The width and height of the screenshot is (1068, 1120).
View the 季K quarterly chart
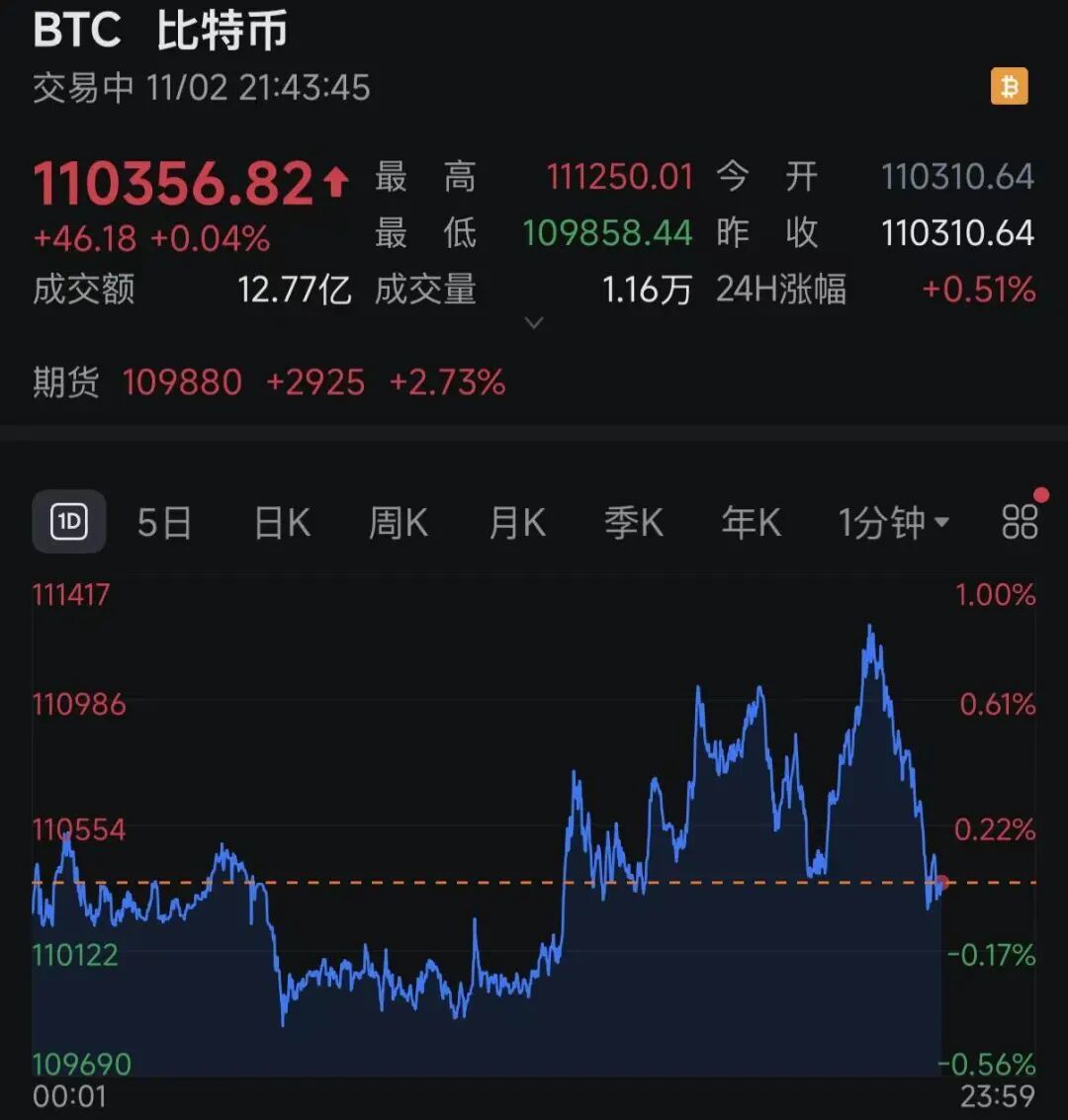coord(634,522)
